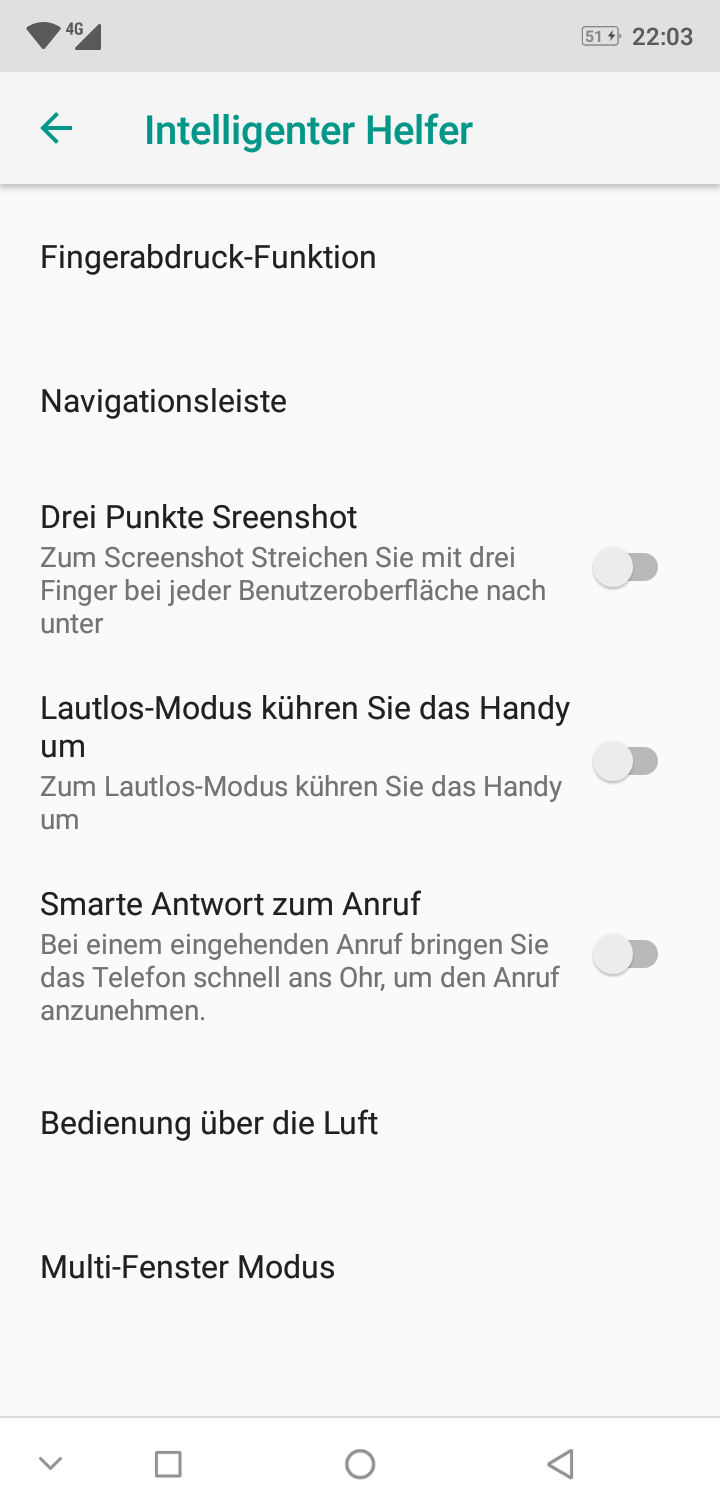Open Bedienung über die Luft
This screenshot has width=720, height=1512.
pos(360,1124)
